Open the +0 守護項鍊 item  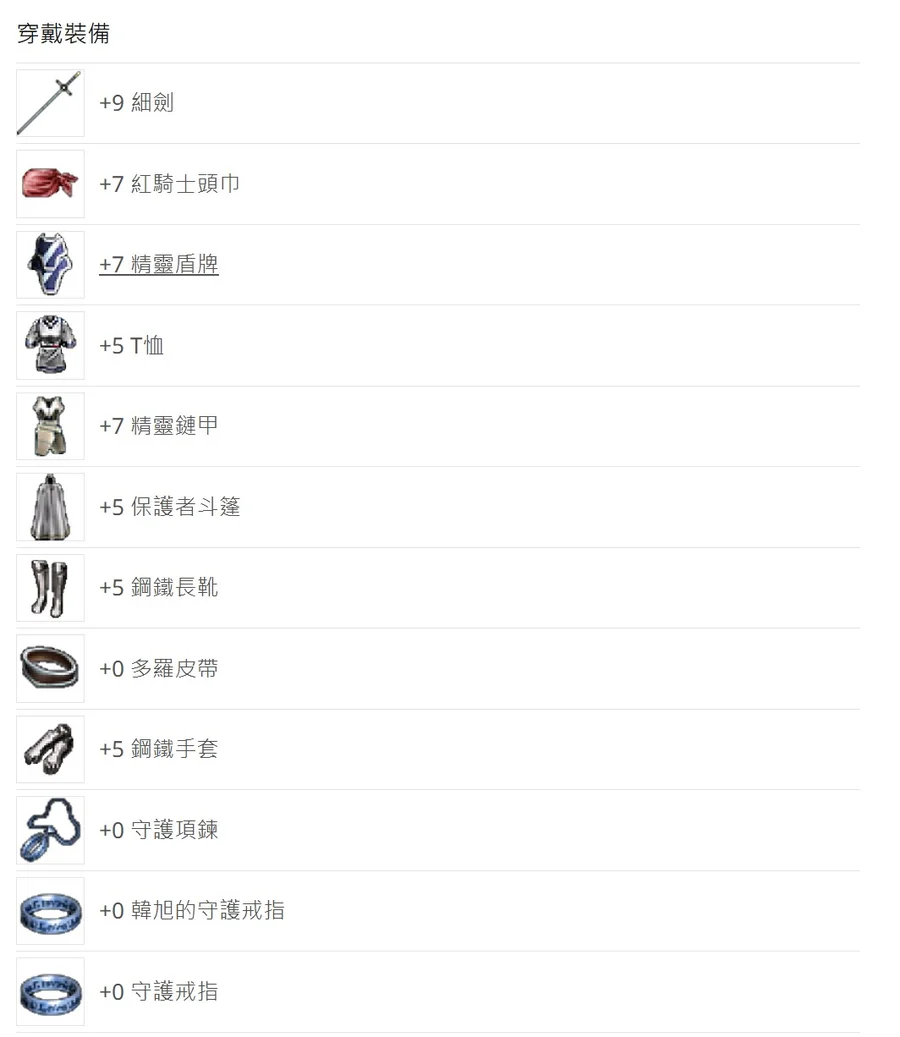(x=158, y=830)
